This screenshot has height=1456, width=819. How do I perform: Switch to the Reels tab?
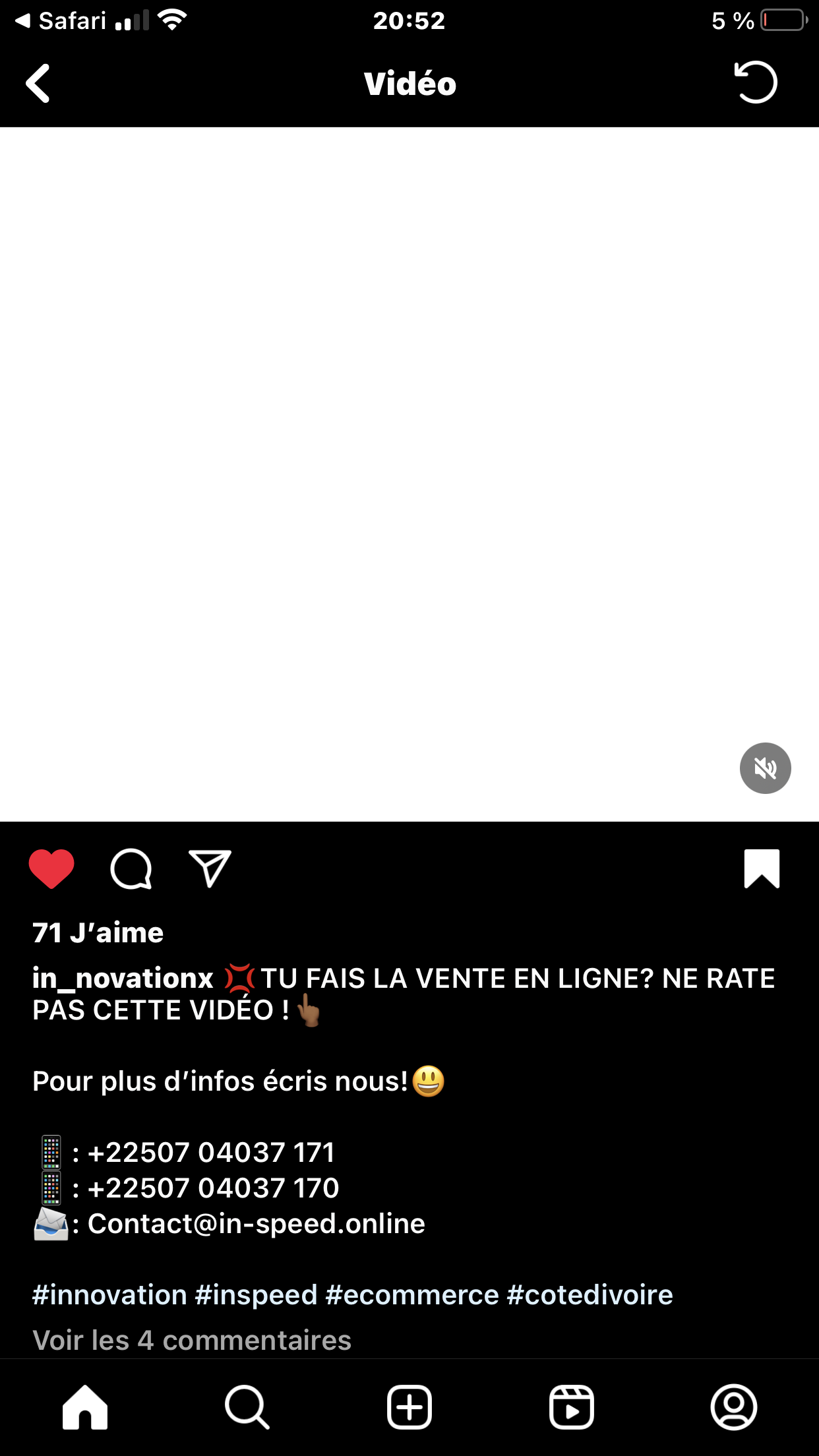coord(572,1407)
